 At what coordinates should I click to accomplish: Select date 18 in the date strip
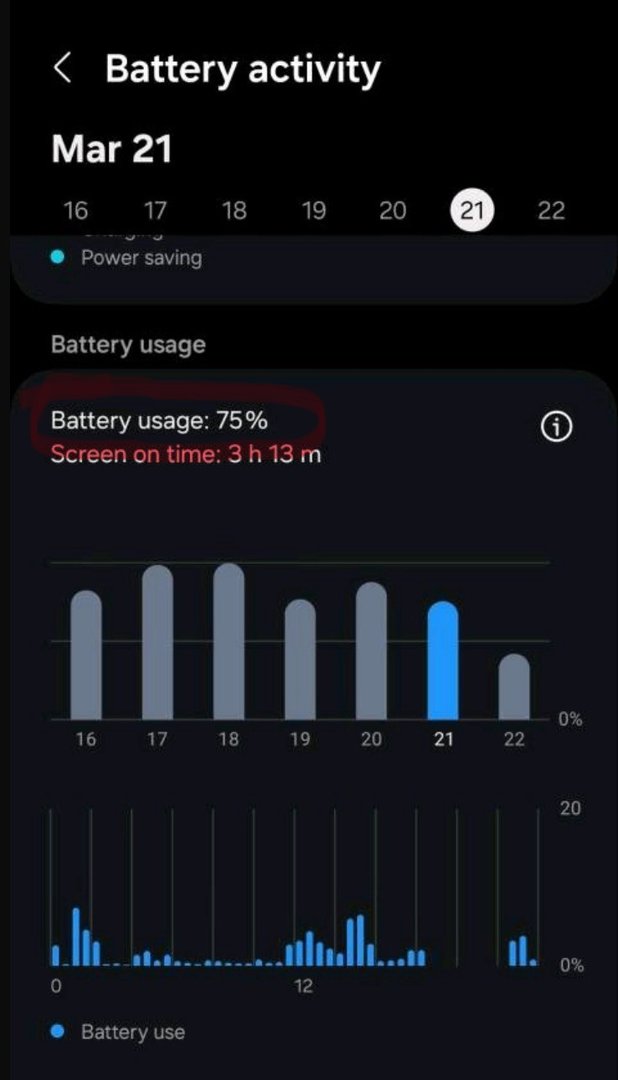(234, 210)
